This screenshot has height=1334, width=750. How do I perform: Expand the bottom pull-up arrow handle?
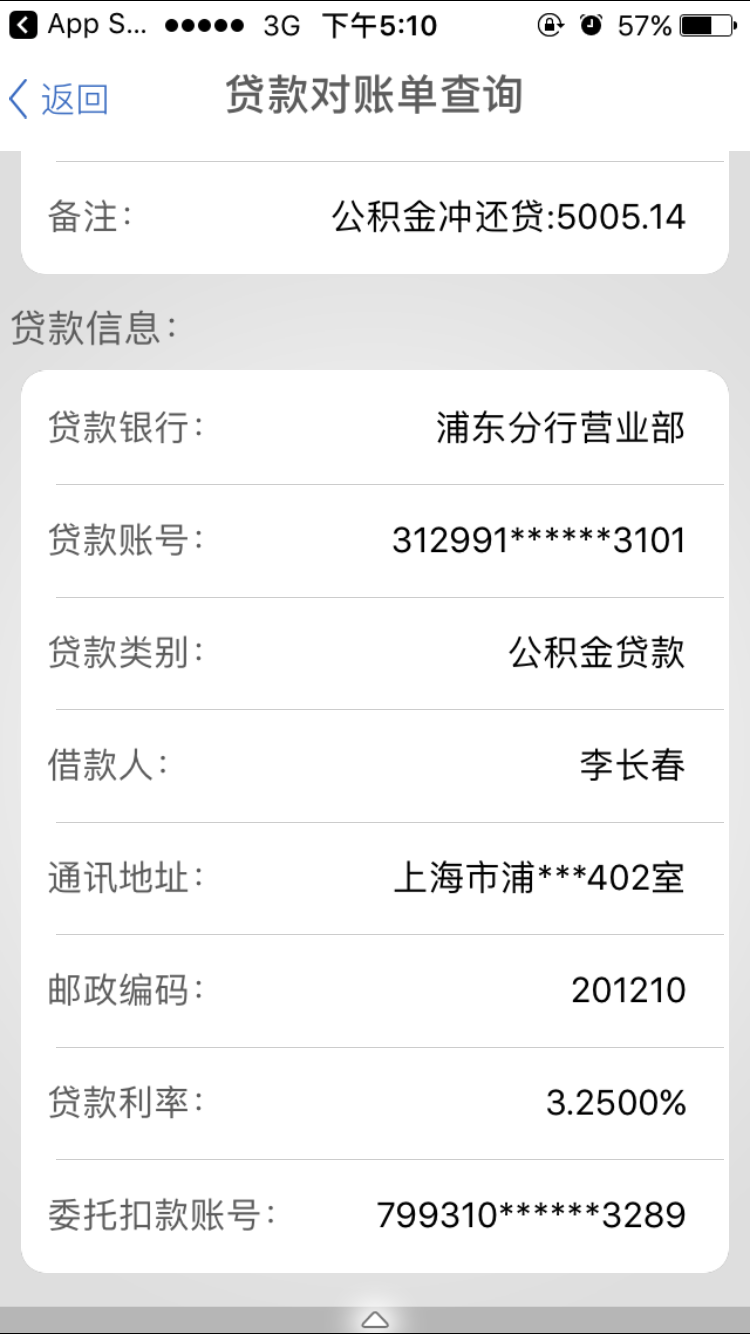coord(375,1319)
